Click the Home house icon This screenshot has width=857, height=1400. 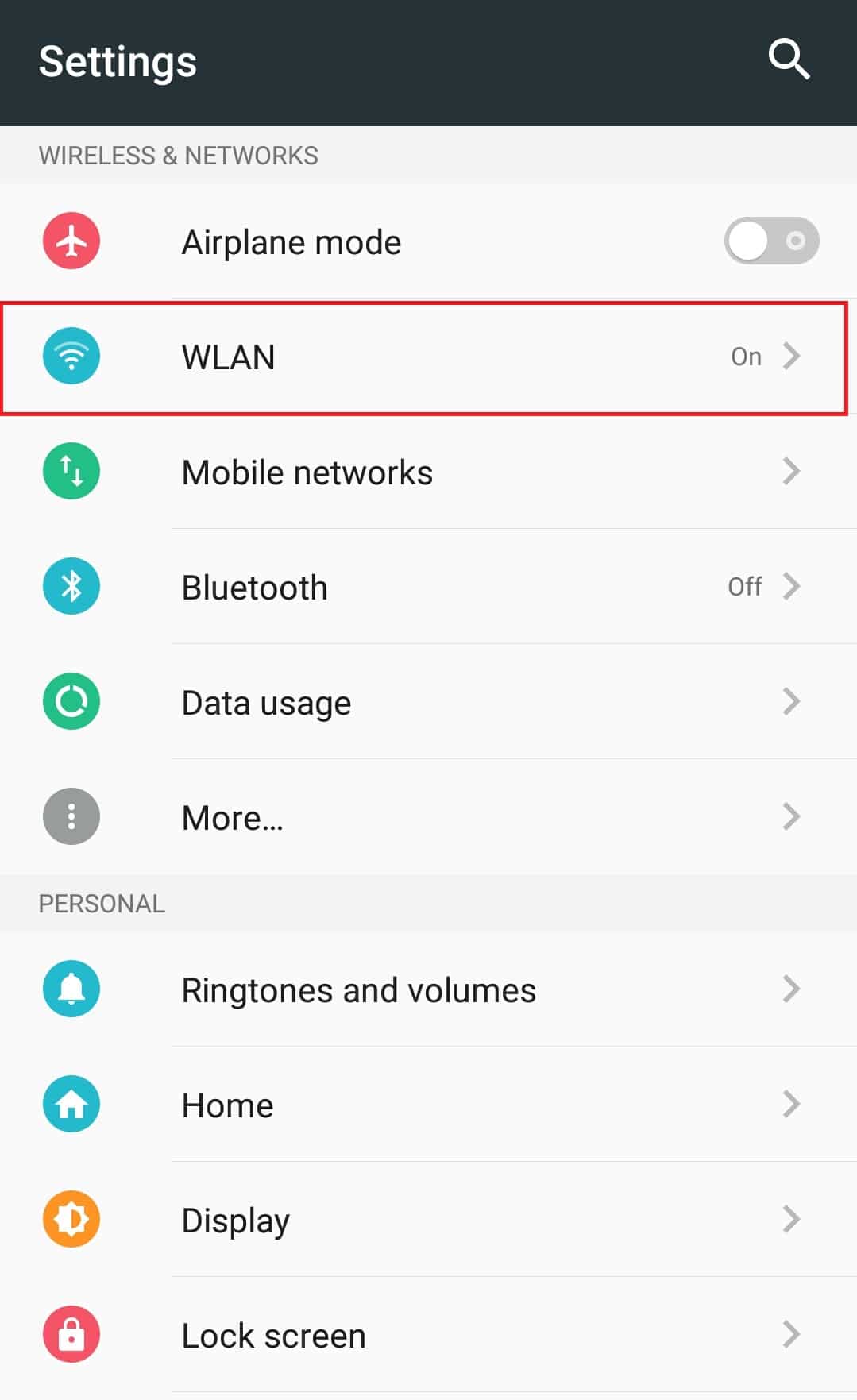pyautogui.click(x=71, y=1104)
